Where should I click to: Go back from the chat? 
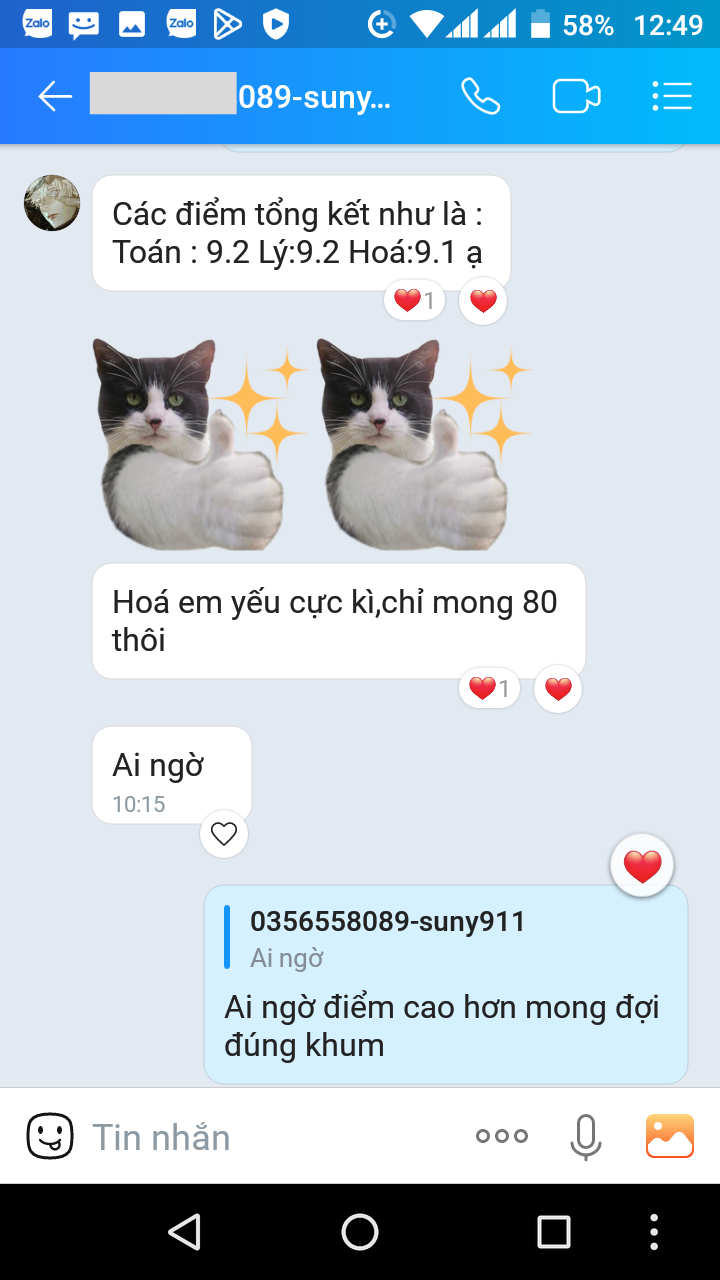click(x=55, y=96)
